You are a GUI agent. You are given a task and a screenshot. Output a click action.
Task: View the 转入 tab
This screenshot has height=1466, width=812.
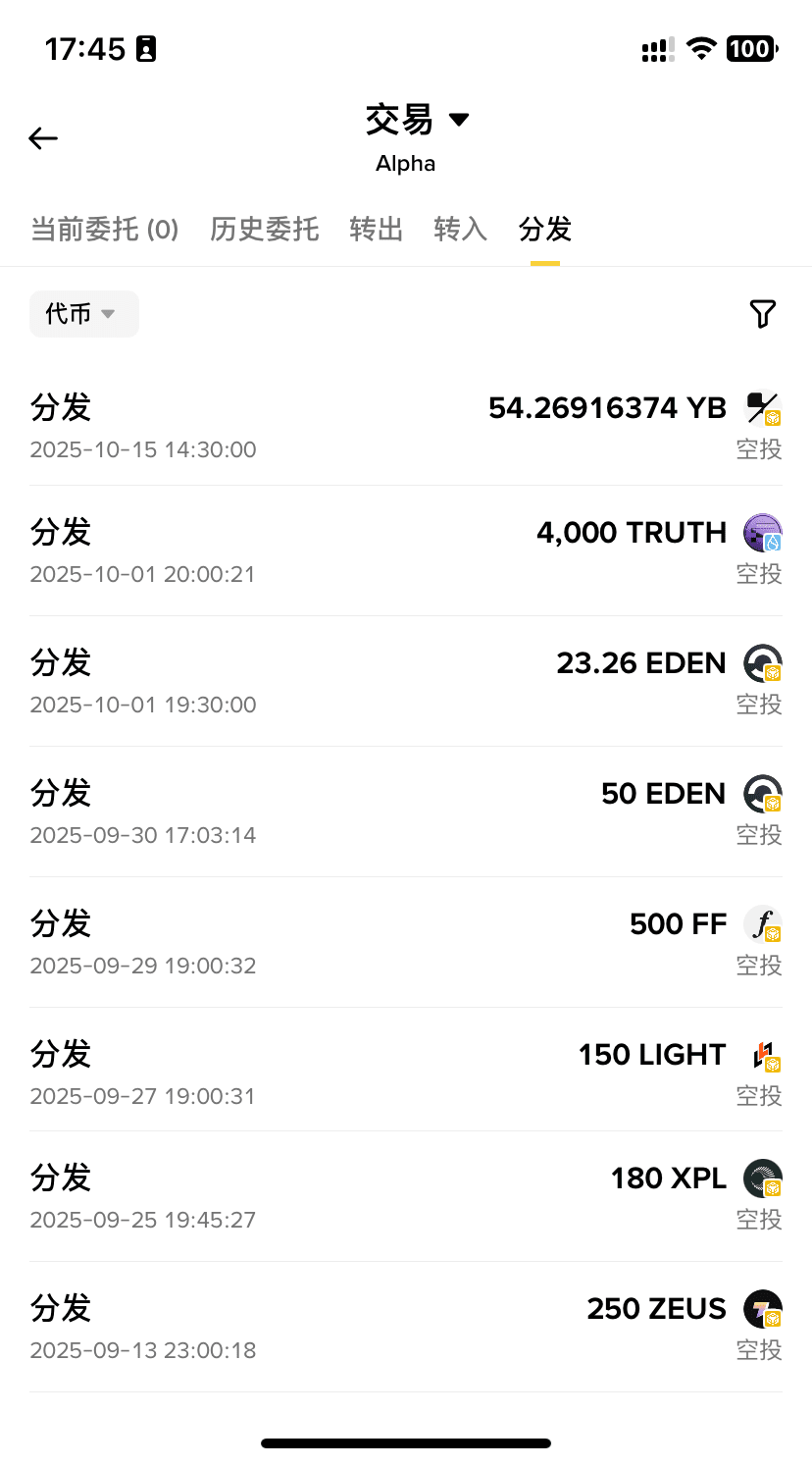click(460, 230)
